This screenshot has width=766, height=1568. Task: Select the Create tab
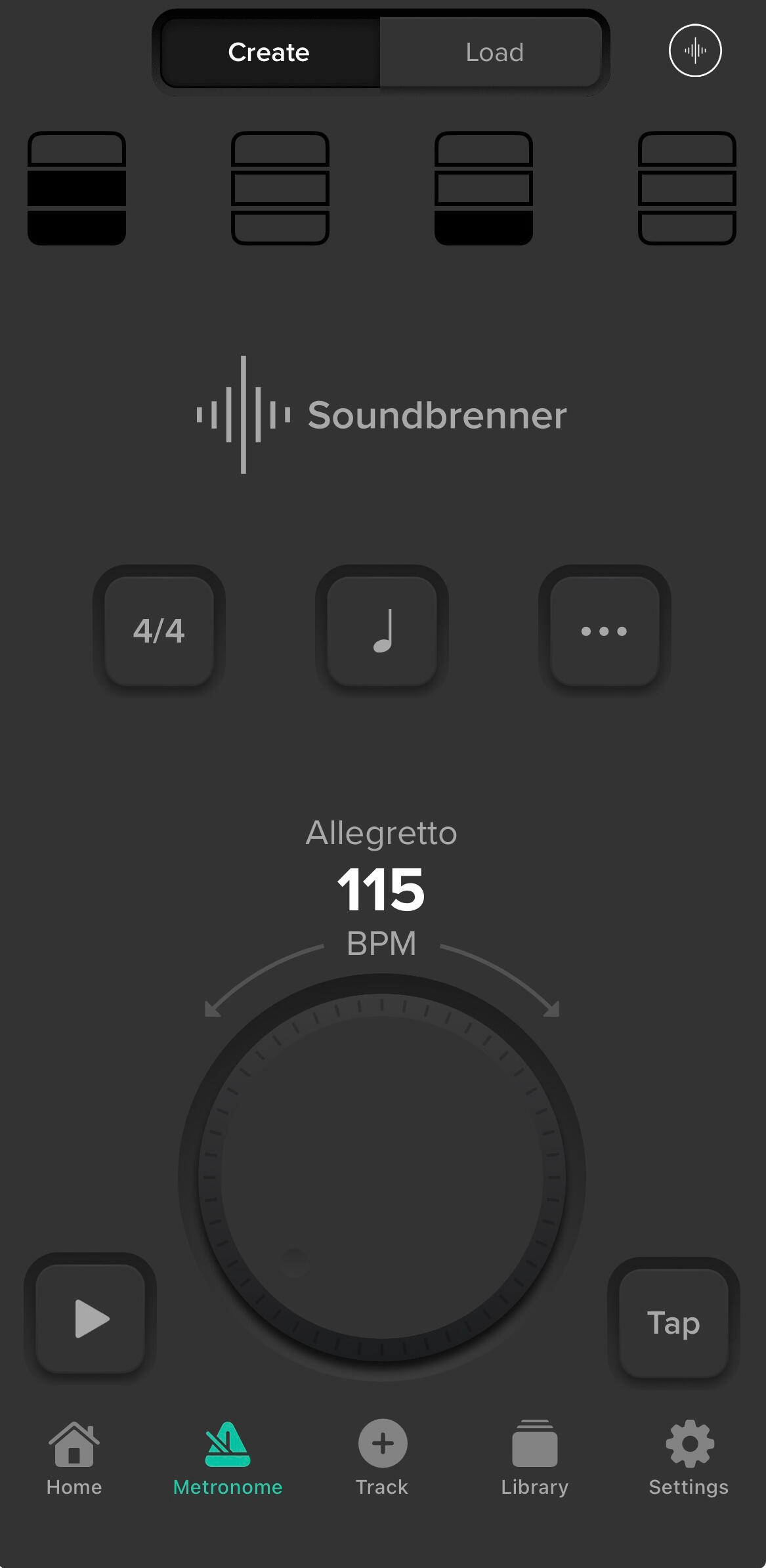(269, 53)
